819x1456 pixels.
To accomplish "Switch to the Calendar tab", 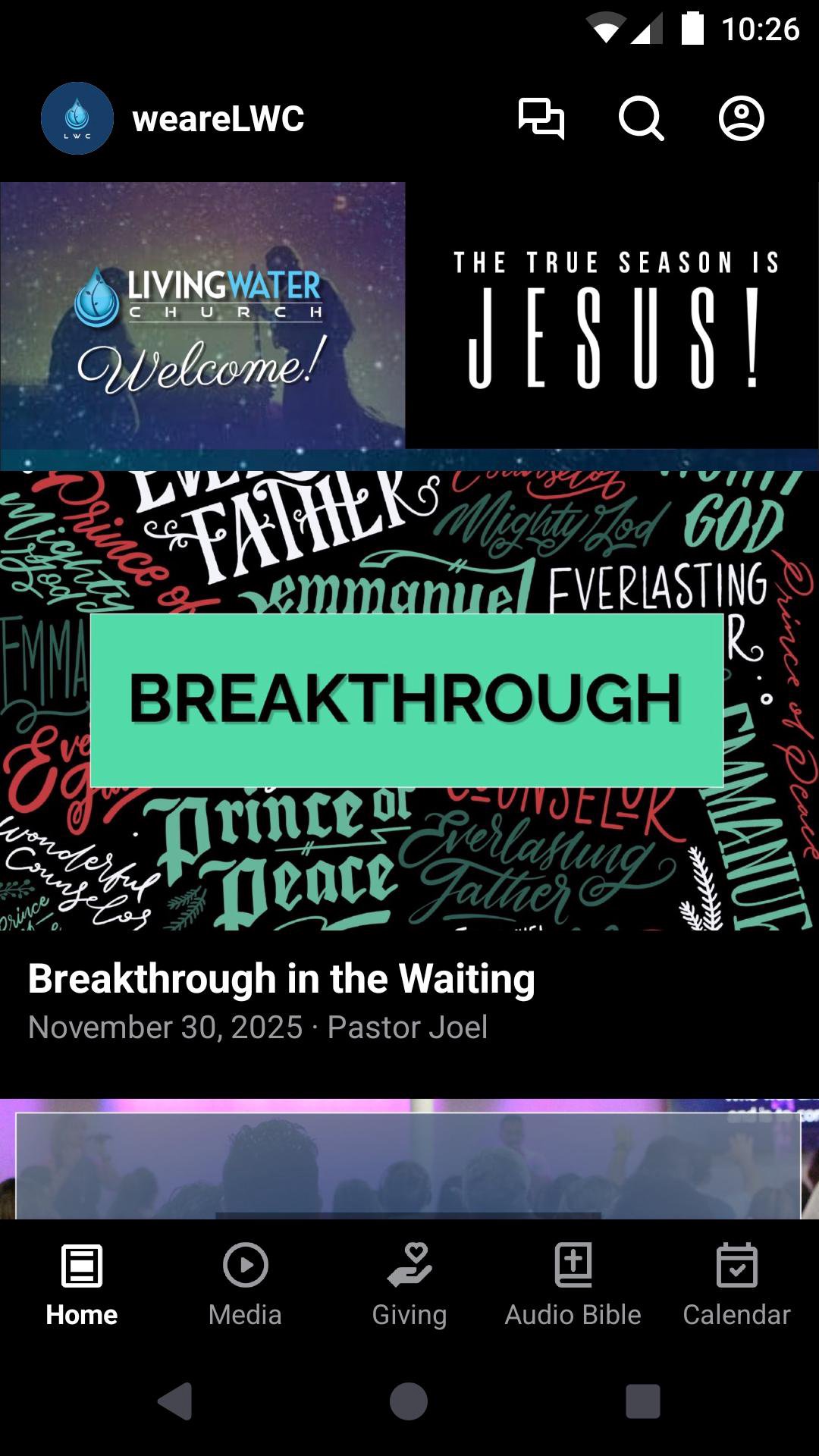I will 736,1283.
